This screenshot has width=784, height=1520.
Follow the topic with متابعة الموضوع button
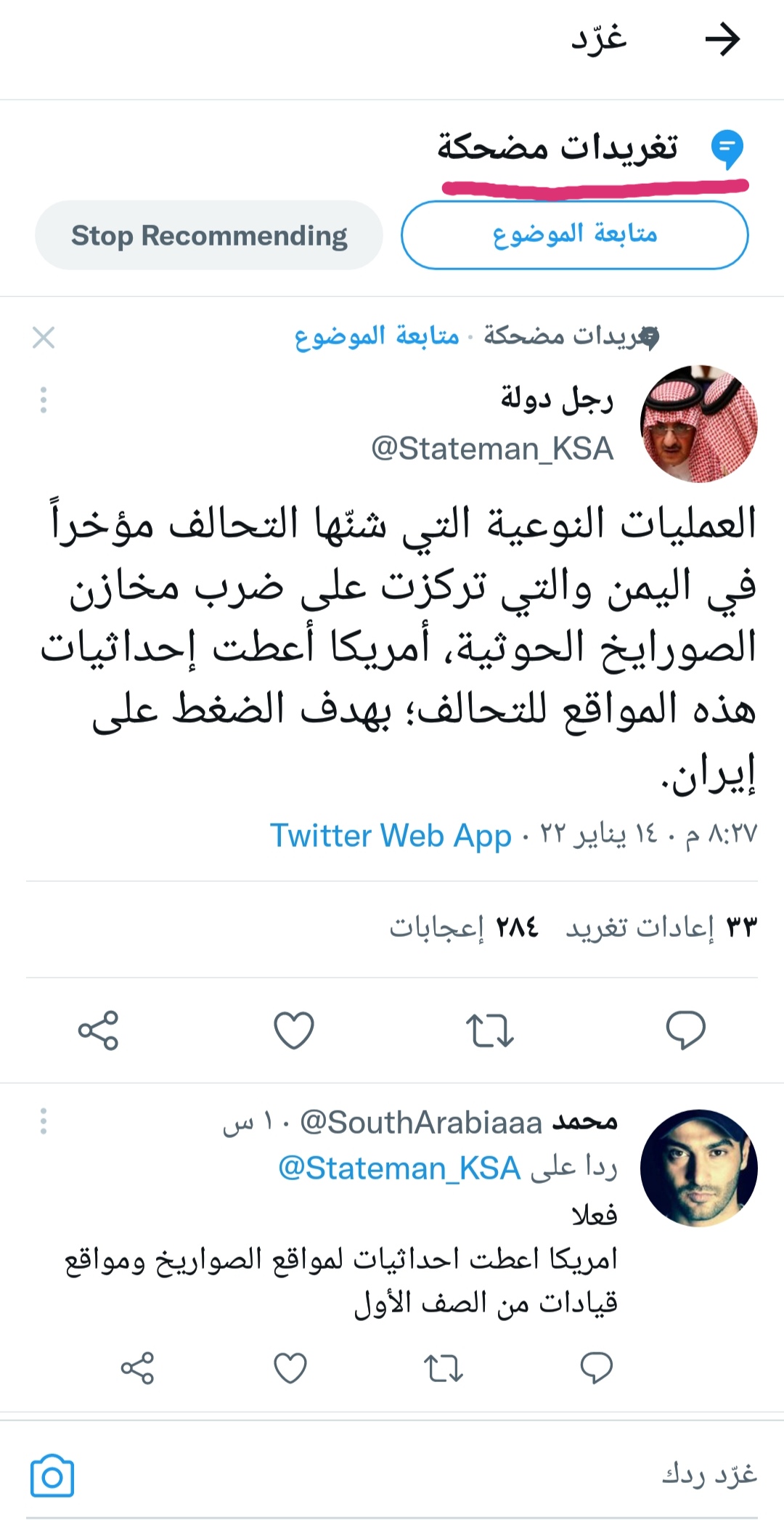[x=574, y=235]
